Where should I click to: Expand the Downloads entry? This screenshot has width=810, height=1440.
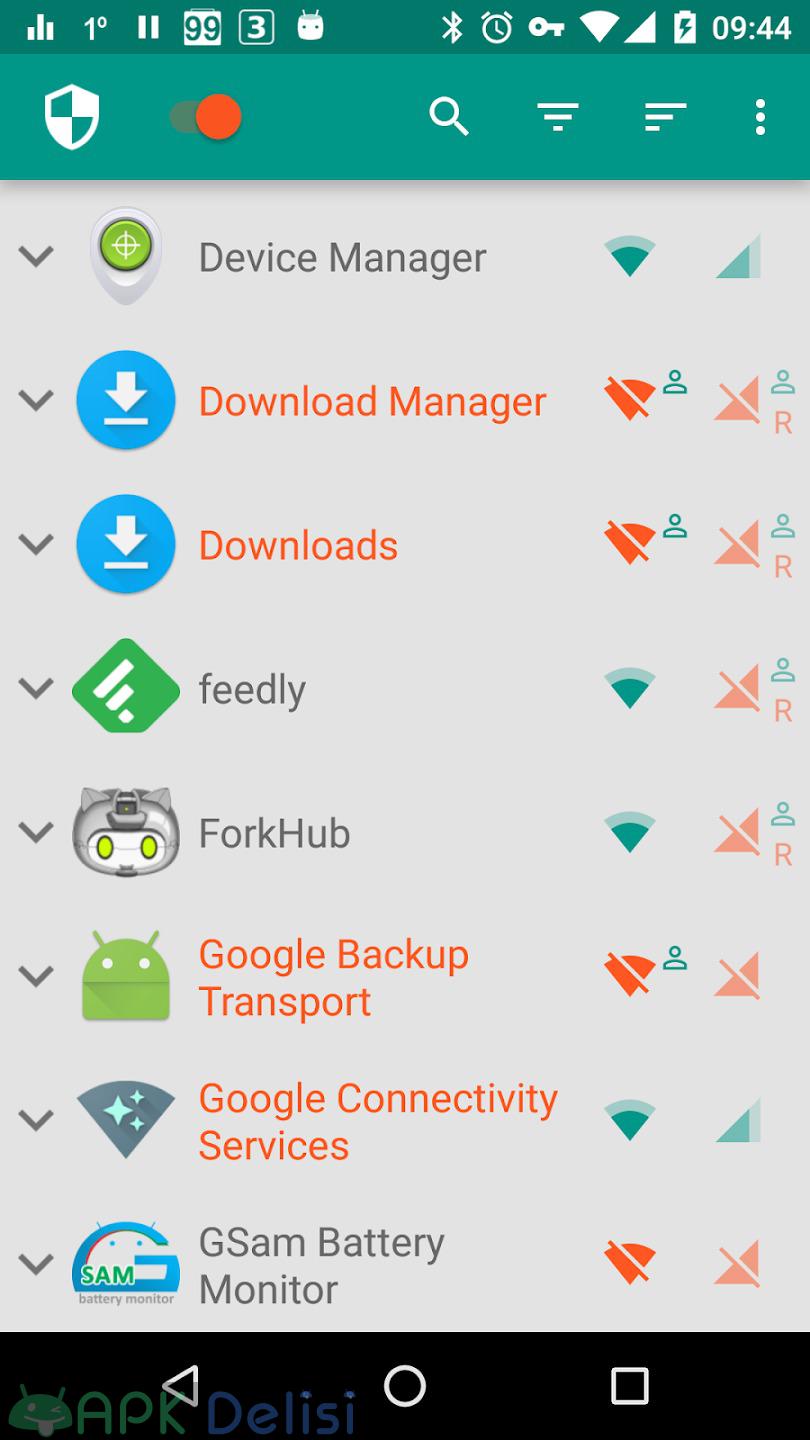tap(37, 545)
